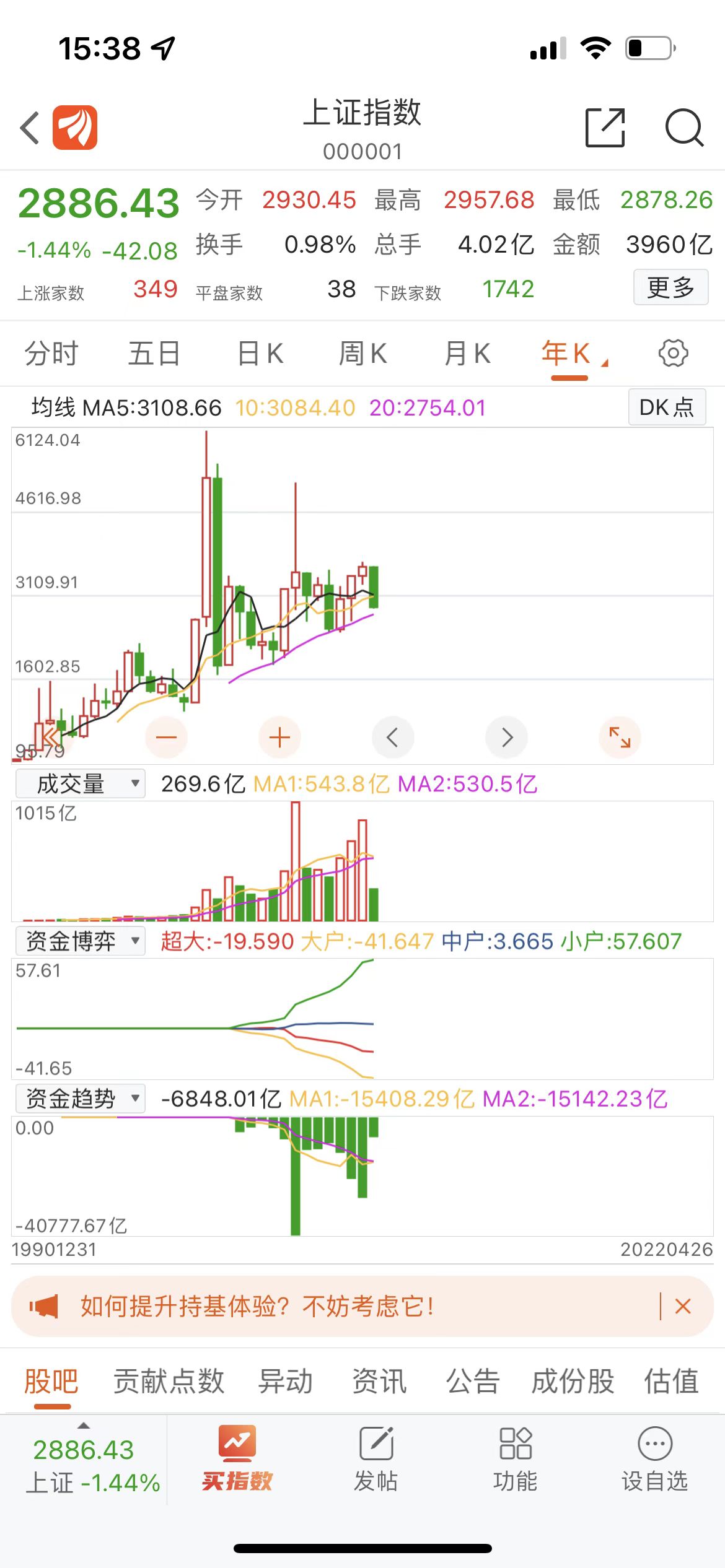Image resolution: width=725 pixels, height=1568 pixels.
Task: Add index to watchlist via 设自选
Action: pyautogui.click(x=654, y=1459)
